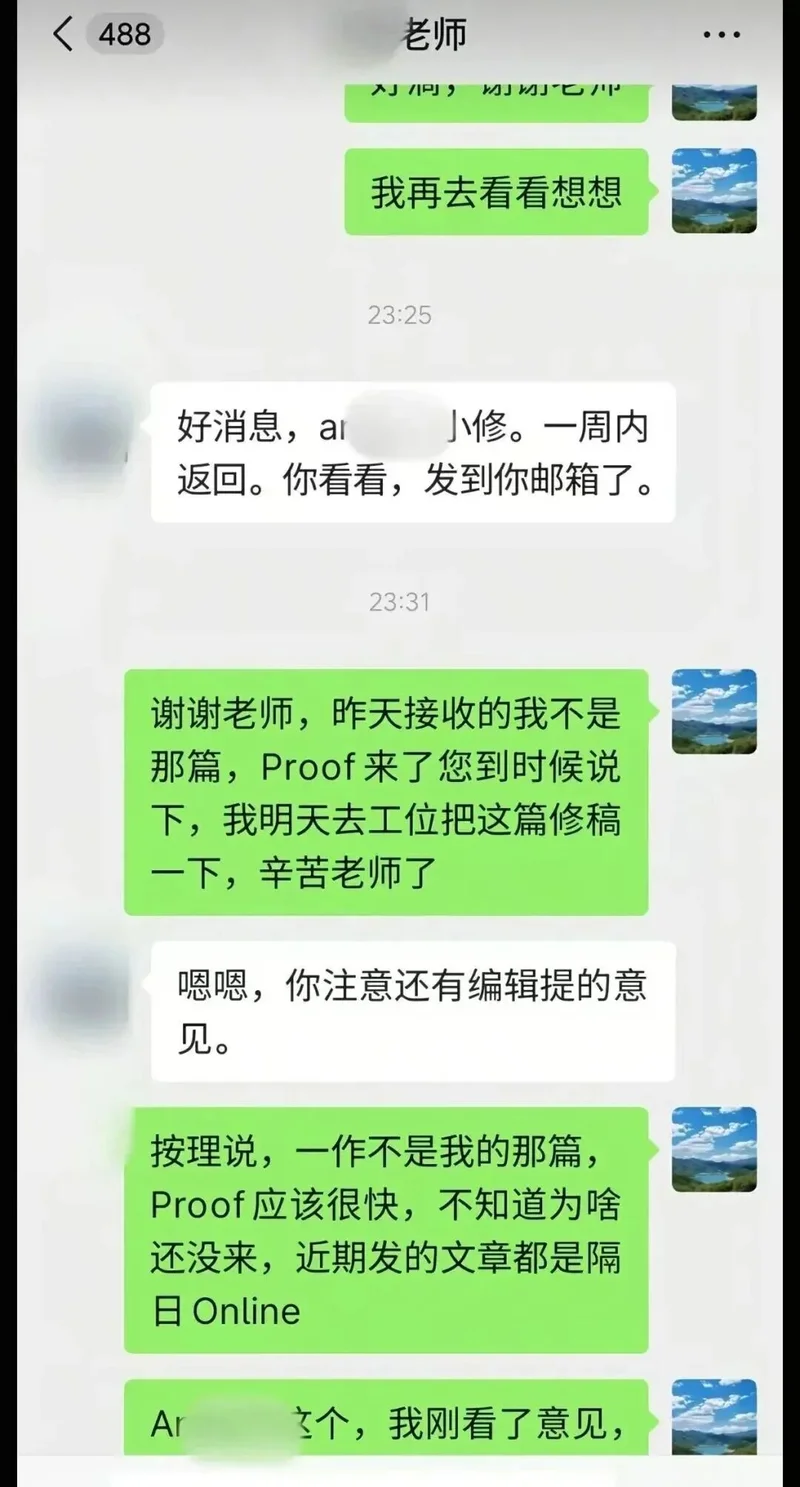Screen dimensions: 800x1487
Task: Open the three-dot chat info menu
Action: pyautogui.click(x=721, y=35)
